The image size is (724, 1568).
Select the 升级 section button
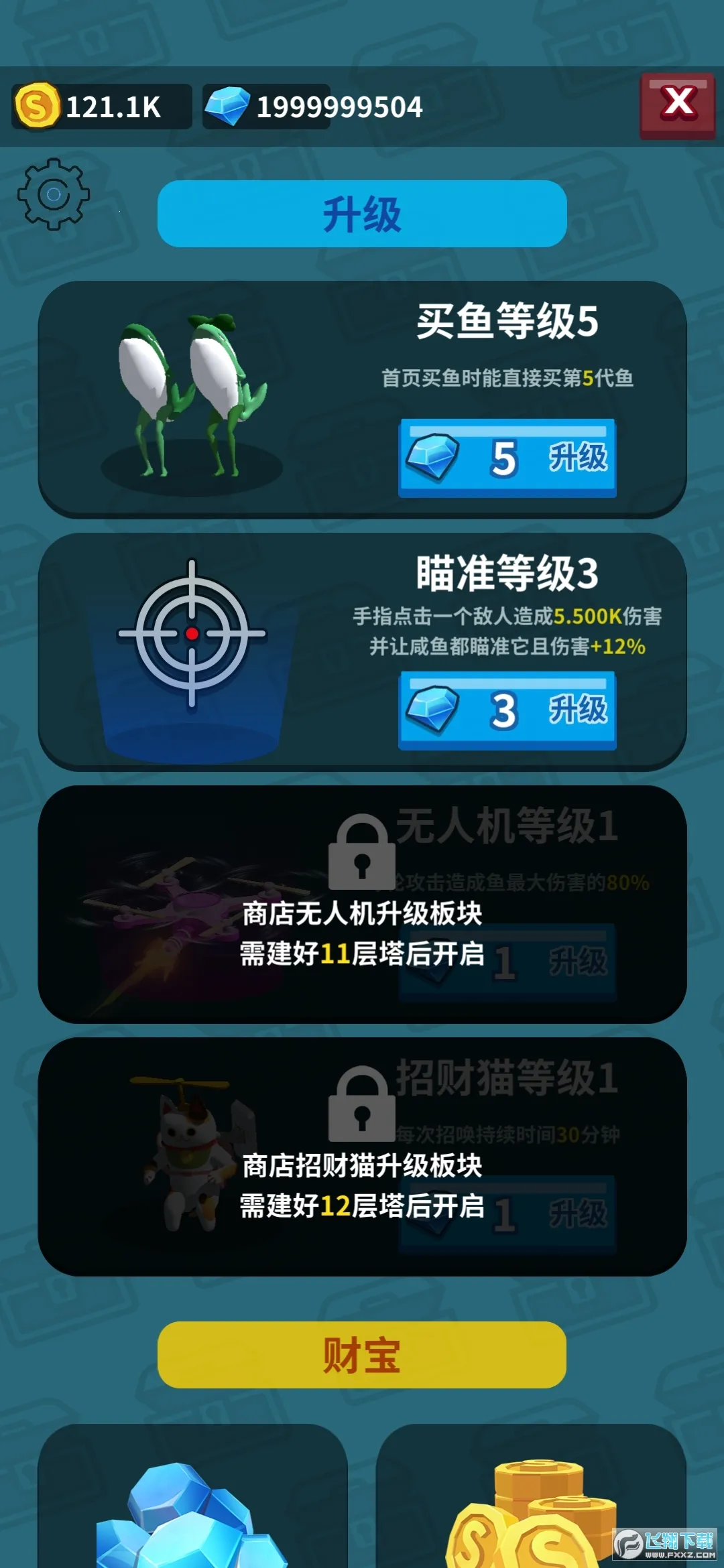362,214
